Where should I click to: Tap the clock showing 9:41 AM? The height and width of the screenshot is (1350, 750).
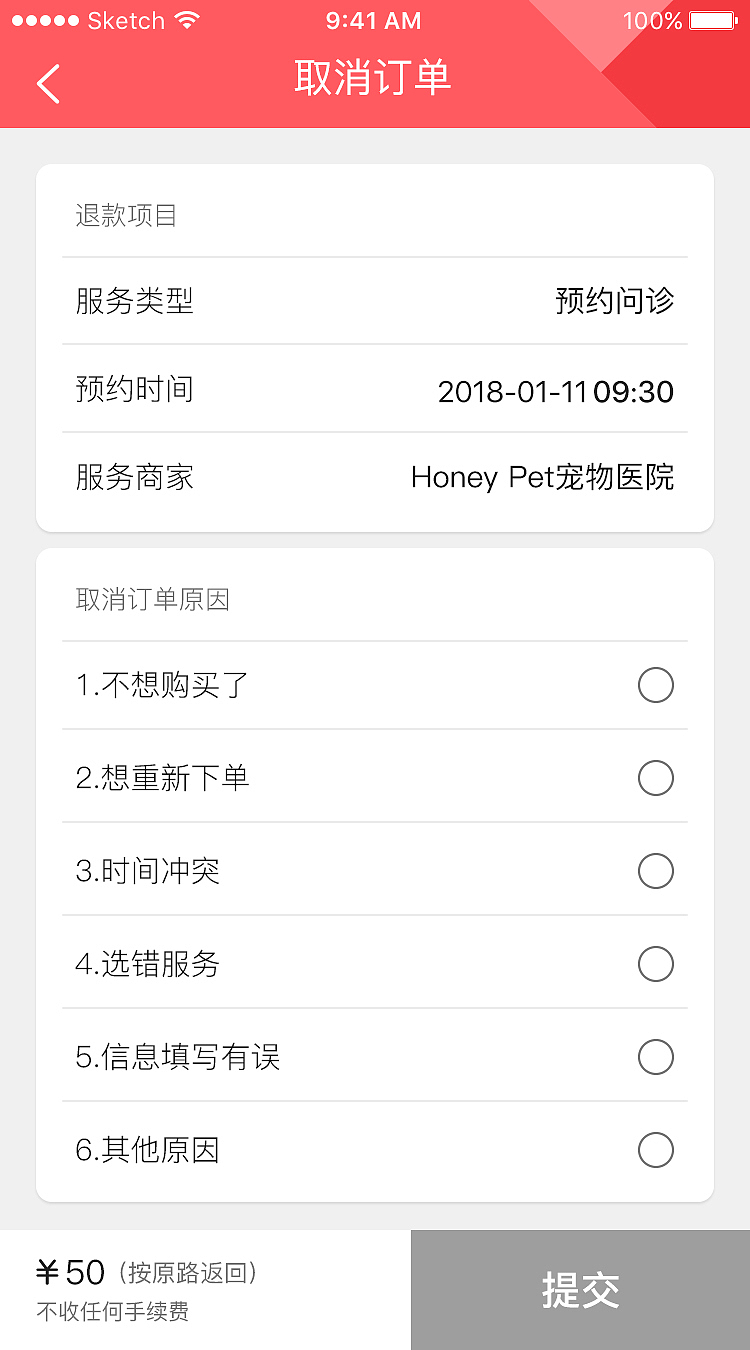point(372,20)
